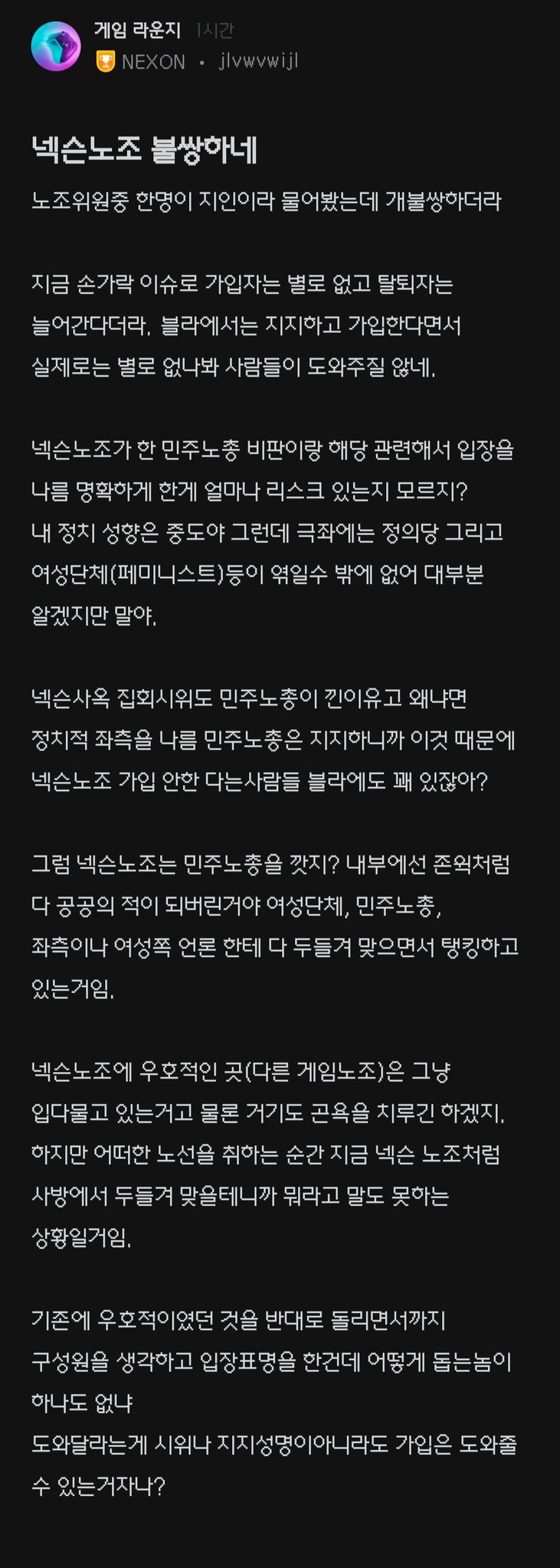
Task: Open the NEXON company page
Action: click(x=152, y=62)
